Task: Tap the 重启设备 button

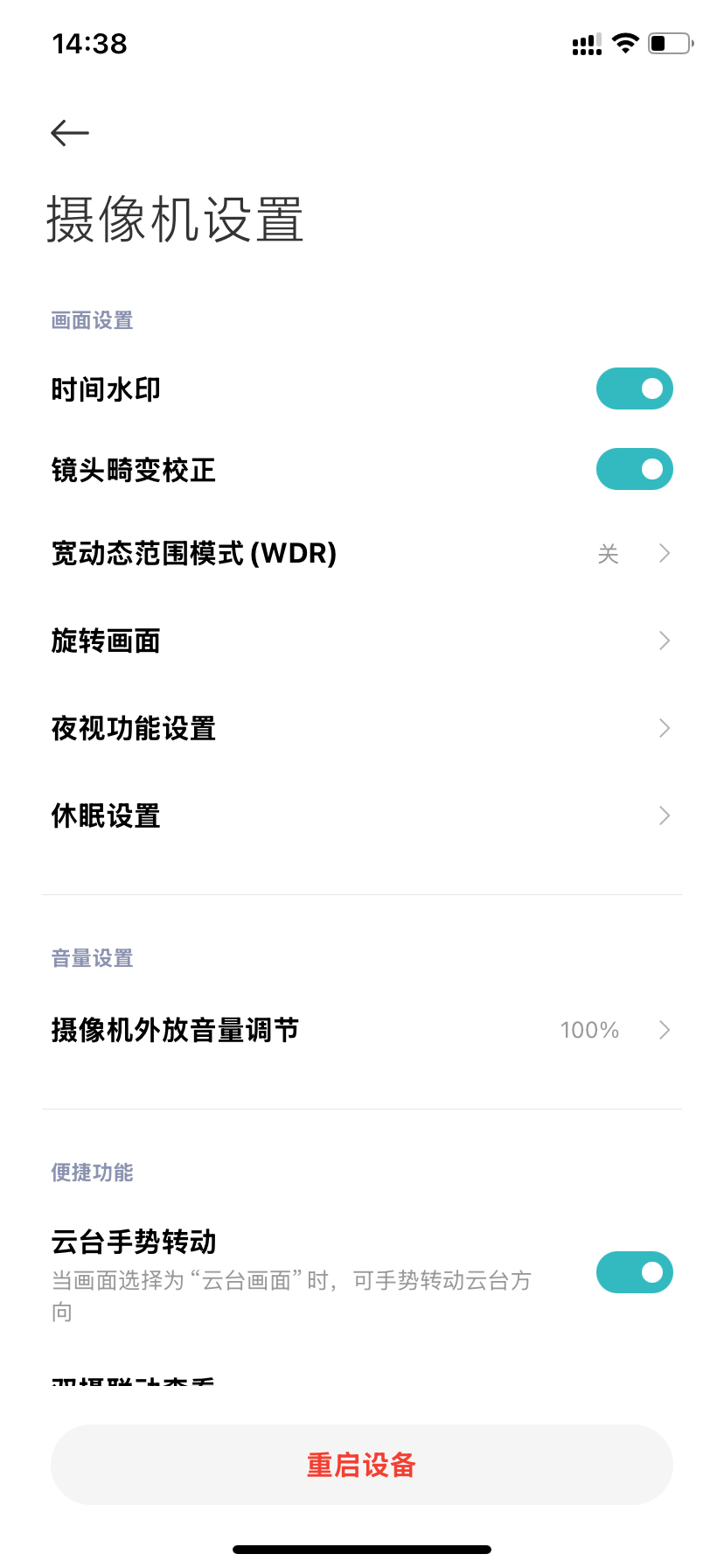Action: point(362,1465)
